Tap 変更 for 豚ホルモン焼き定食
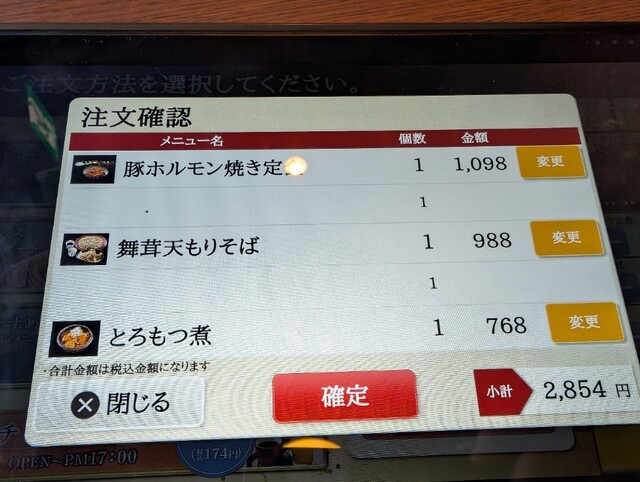Viewport: 640px width, 482px height. 552,162
